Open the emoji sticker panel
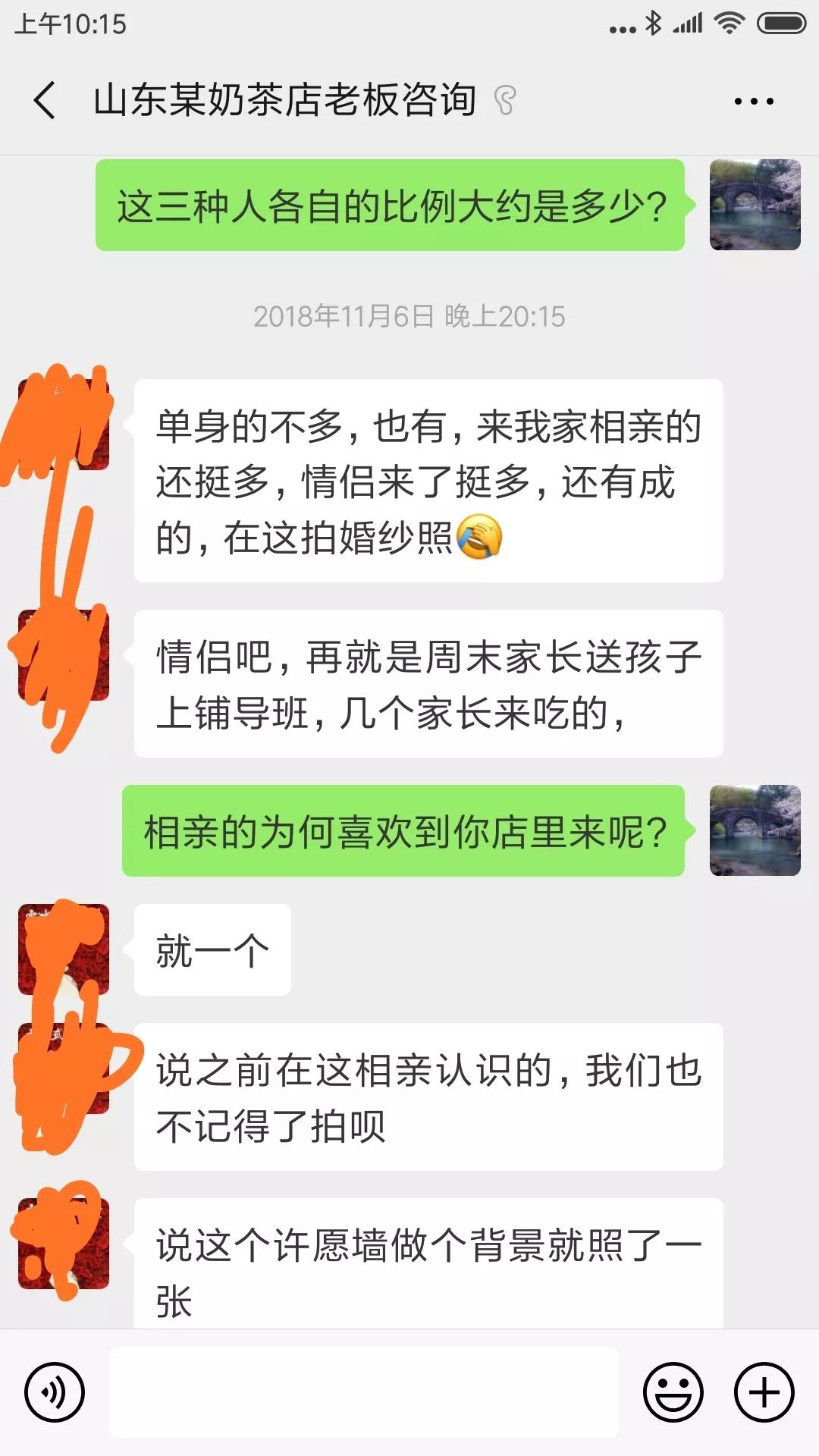 point(673,1392)
